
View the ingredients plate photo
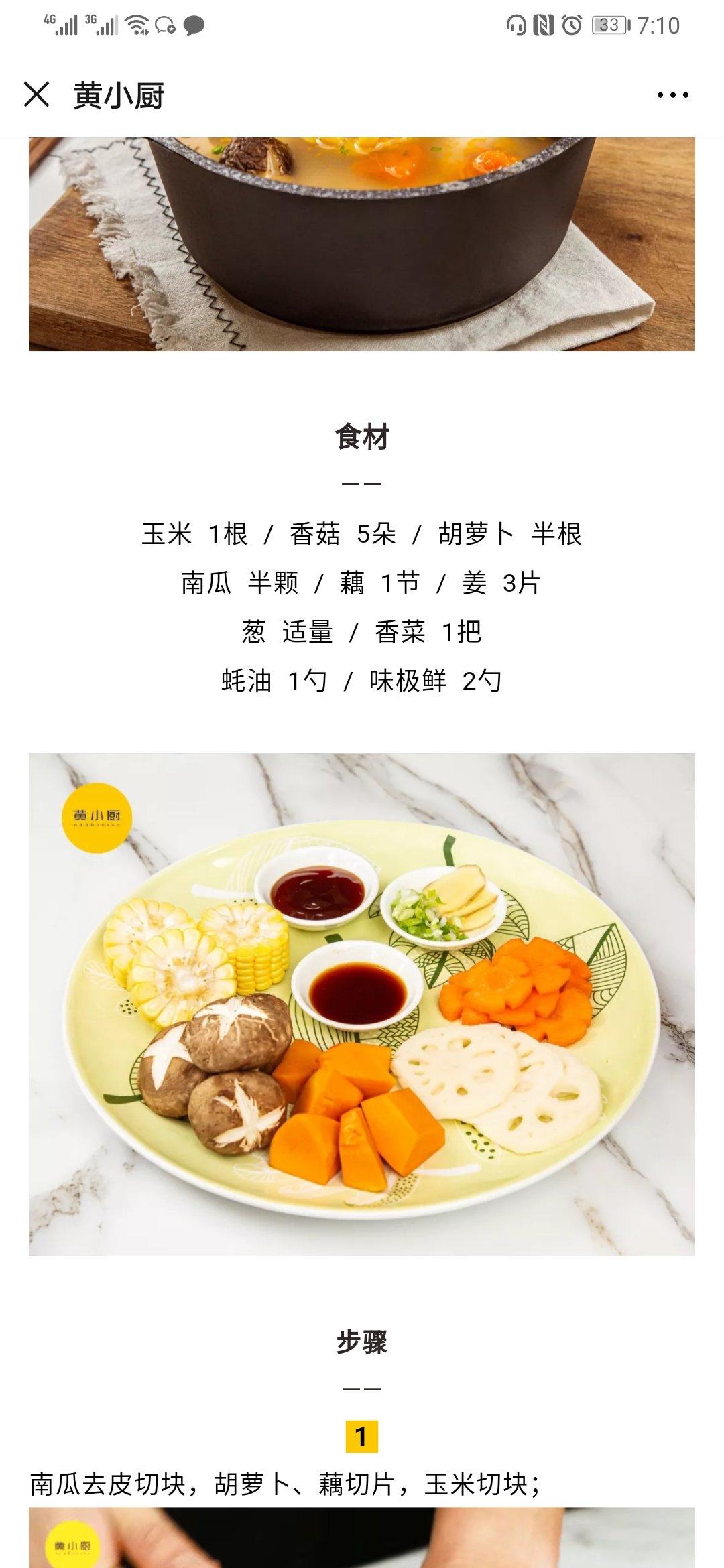[362, 1003]
